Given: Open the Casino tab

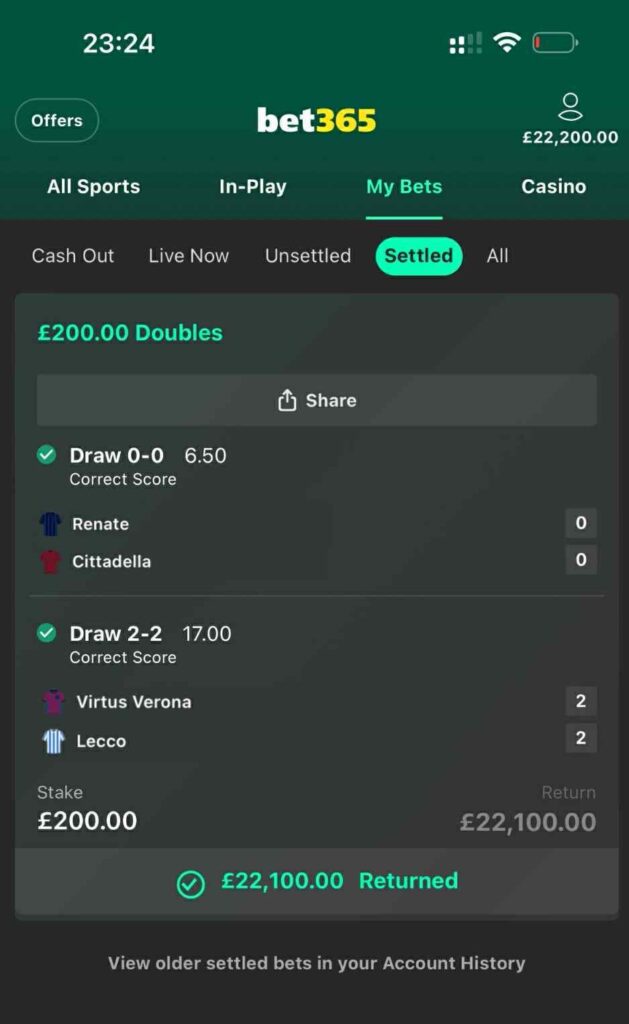Looking at the screenshot, I should pyautogui.click(x=553, y=186).
